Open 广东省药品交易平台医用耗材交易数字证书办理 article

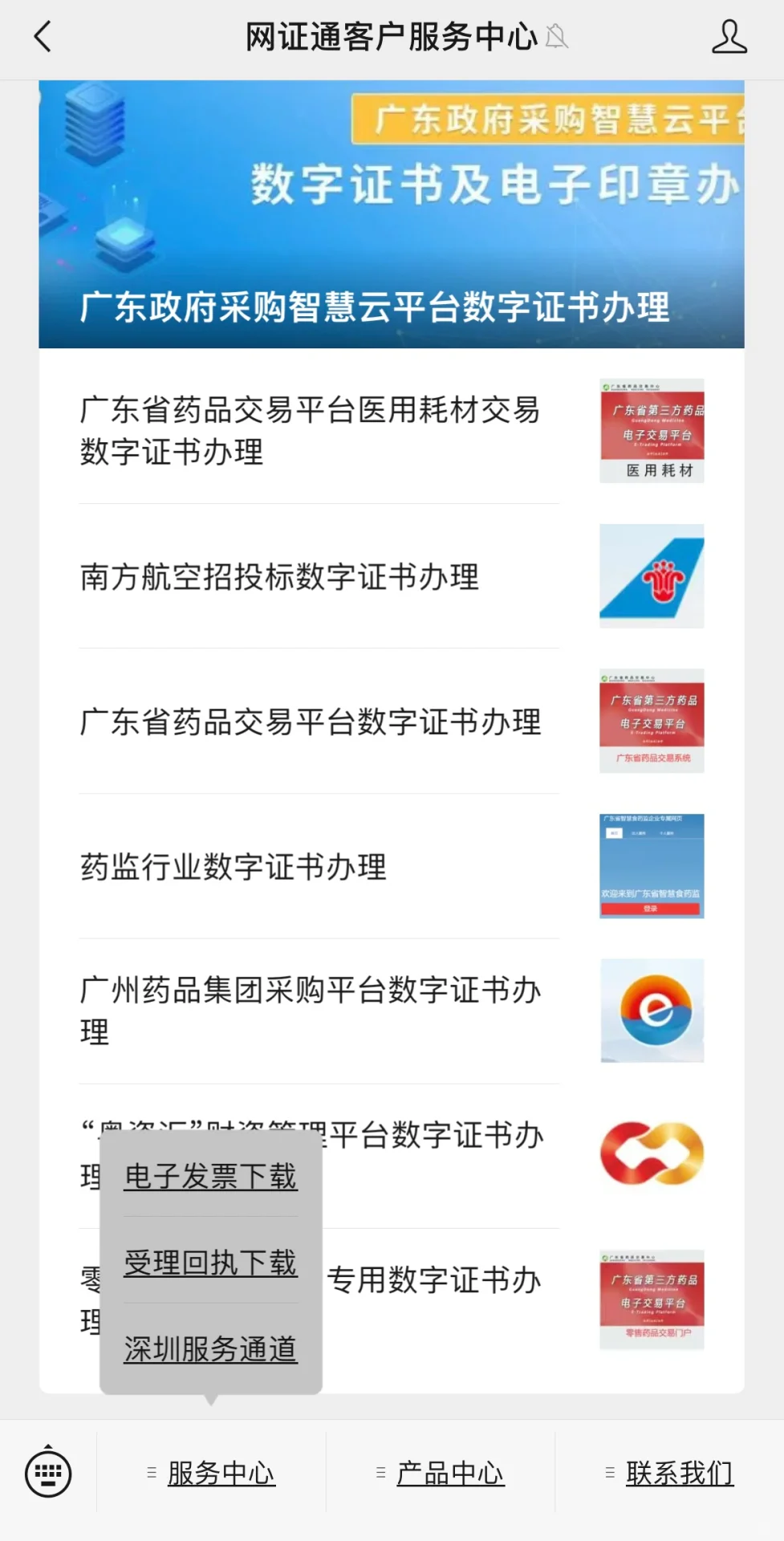[310, 431]
